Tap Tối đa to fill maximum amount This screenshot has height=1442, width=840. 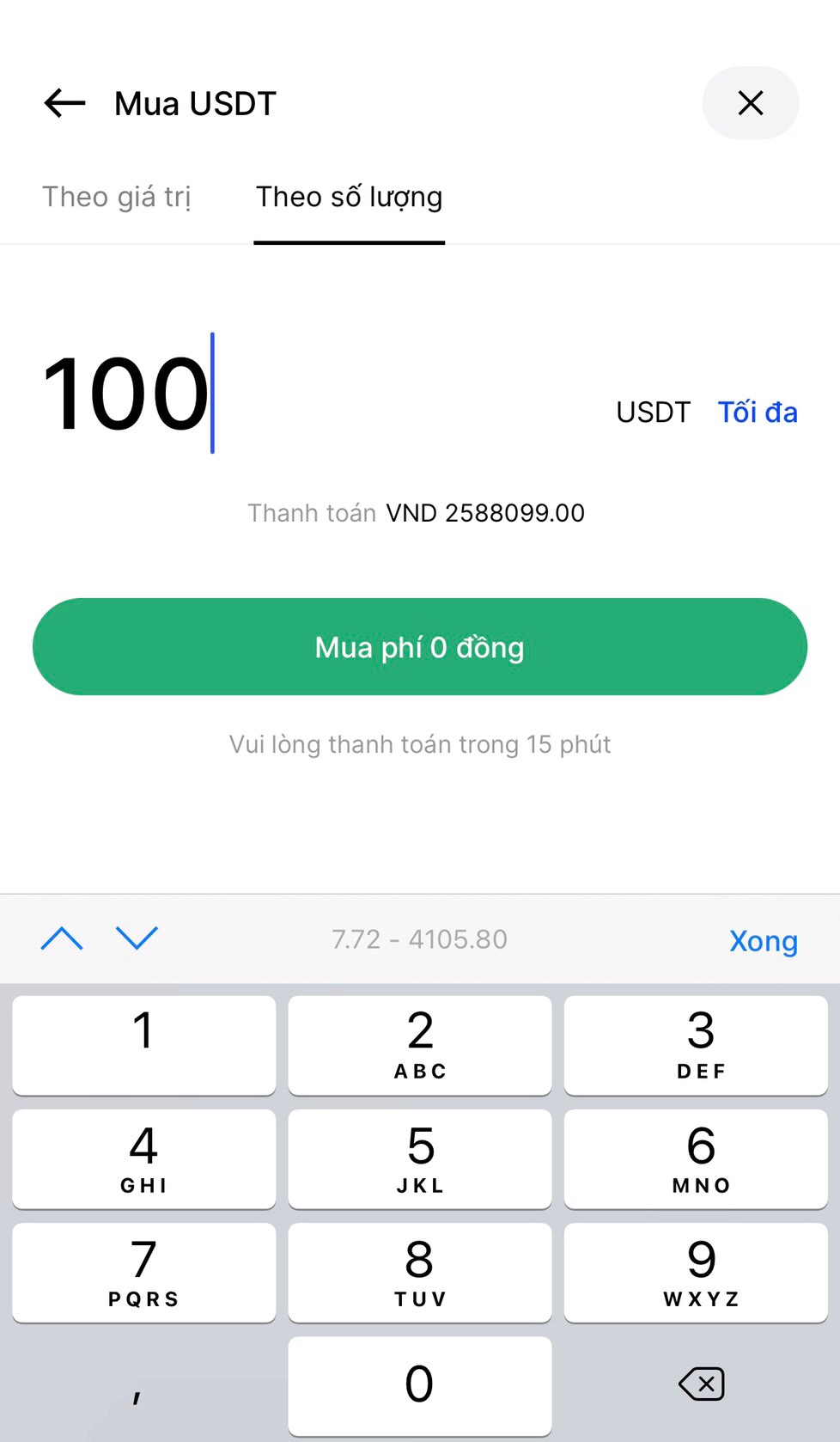[757, 412]
